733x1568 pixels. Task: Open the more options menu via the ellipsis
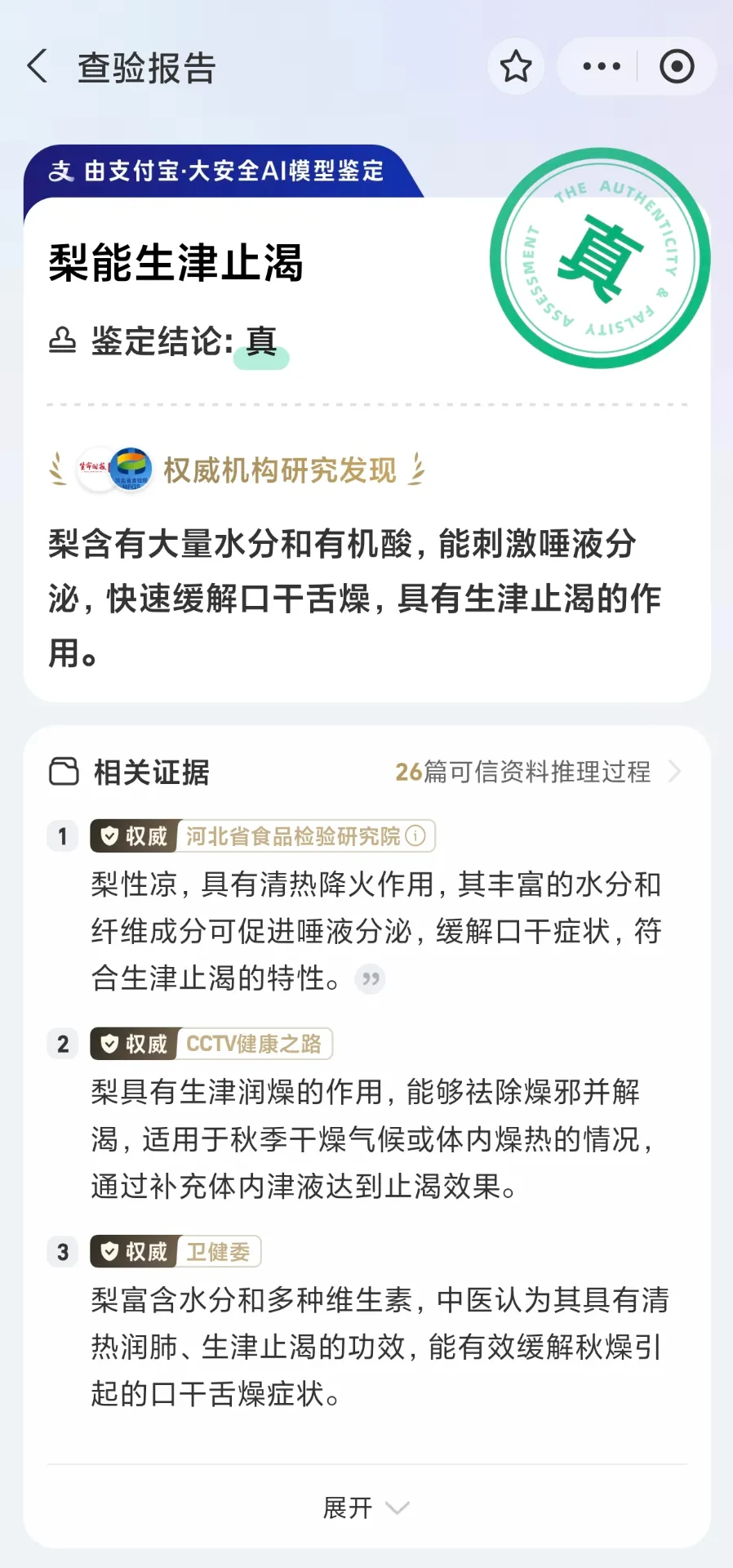click(599, 66)
